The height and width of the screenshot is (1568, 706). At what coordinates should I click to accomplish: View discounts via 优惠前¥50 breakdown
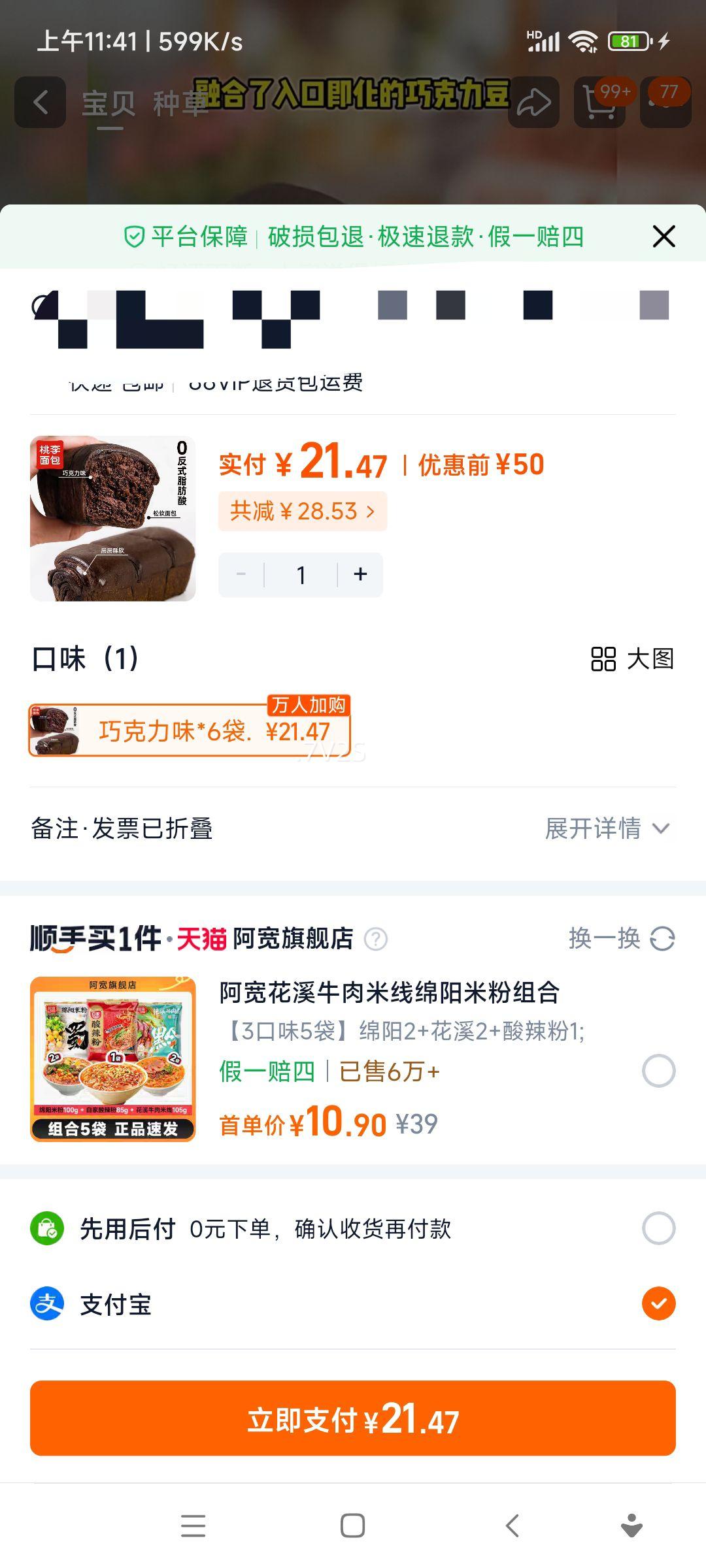(478, 464)
